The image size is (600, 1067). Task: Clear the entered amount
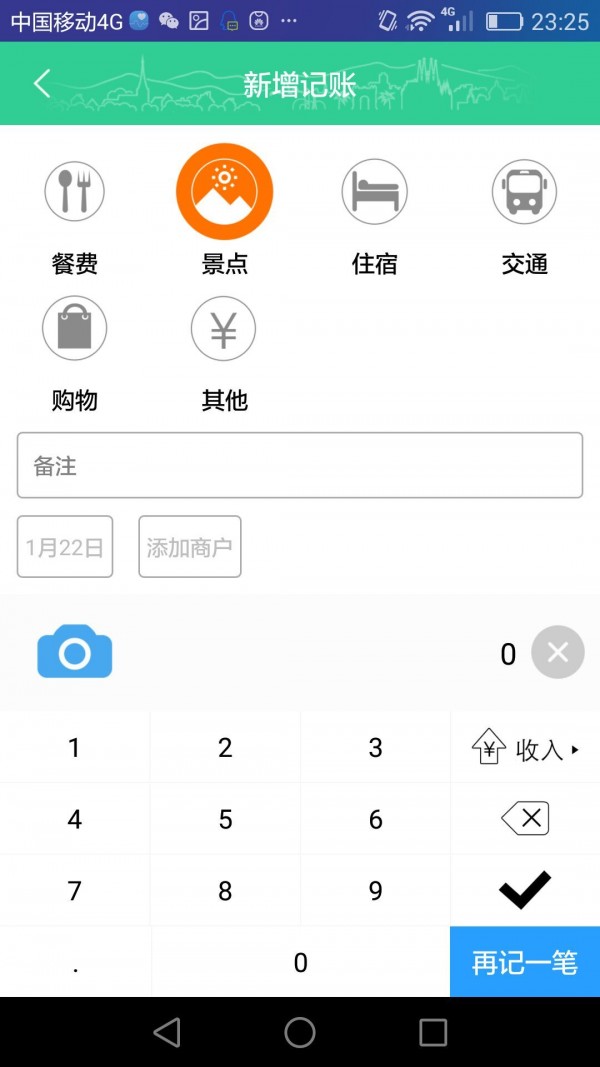(x=557, y=652)
